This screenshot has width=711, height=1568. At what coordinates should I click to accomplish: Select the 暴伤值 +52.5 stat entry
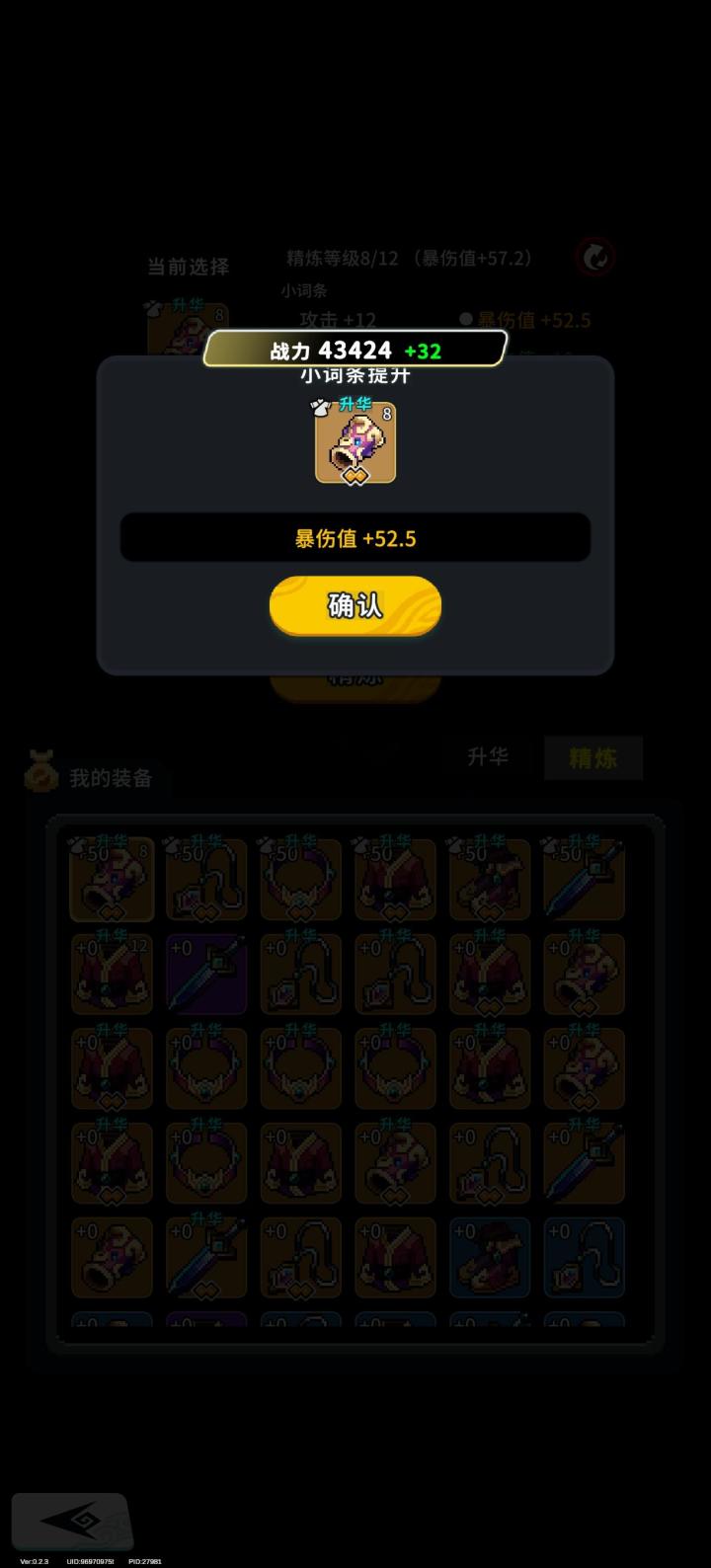(x=355, y=537)
